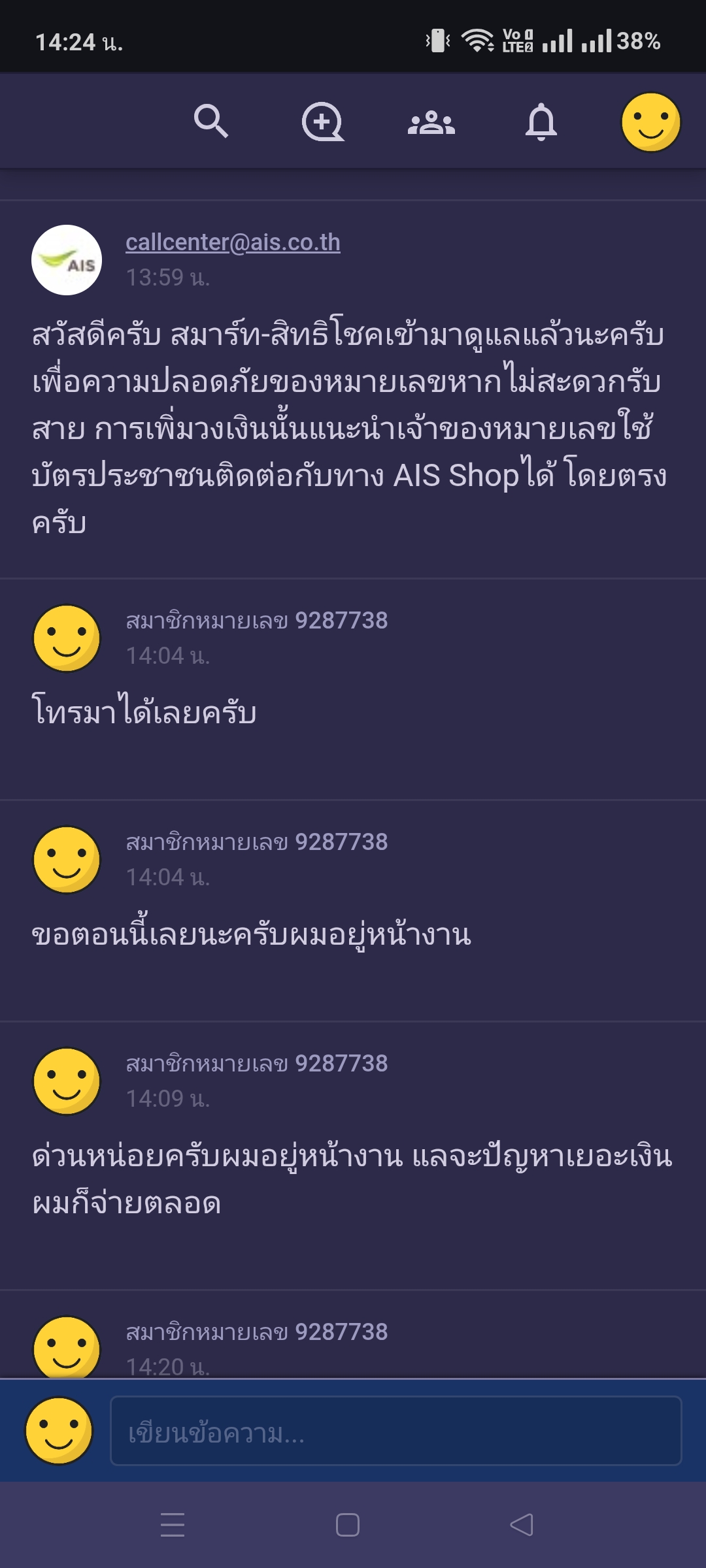Open the notifications bell
Screen dimensions: 706x1568
coord(541,122)
